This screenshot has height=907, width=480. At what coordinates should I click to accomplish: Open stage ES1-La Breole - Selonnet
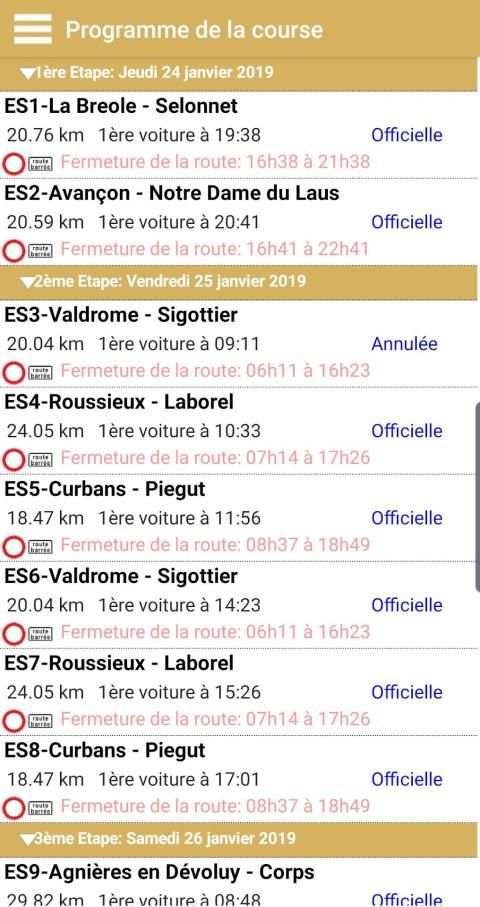(239, 135)
